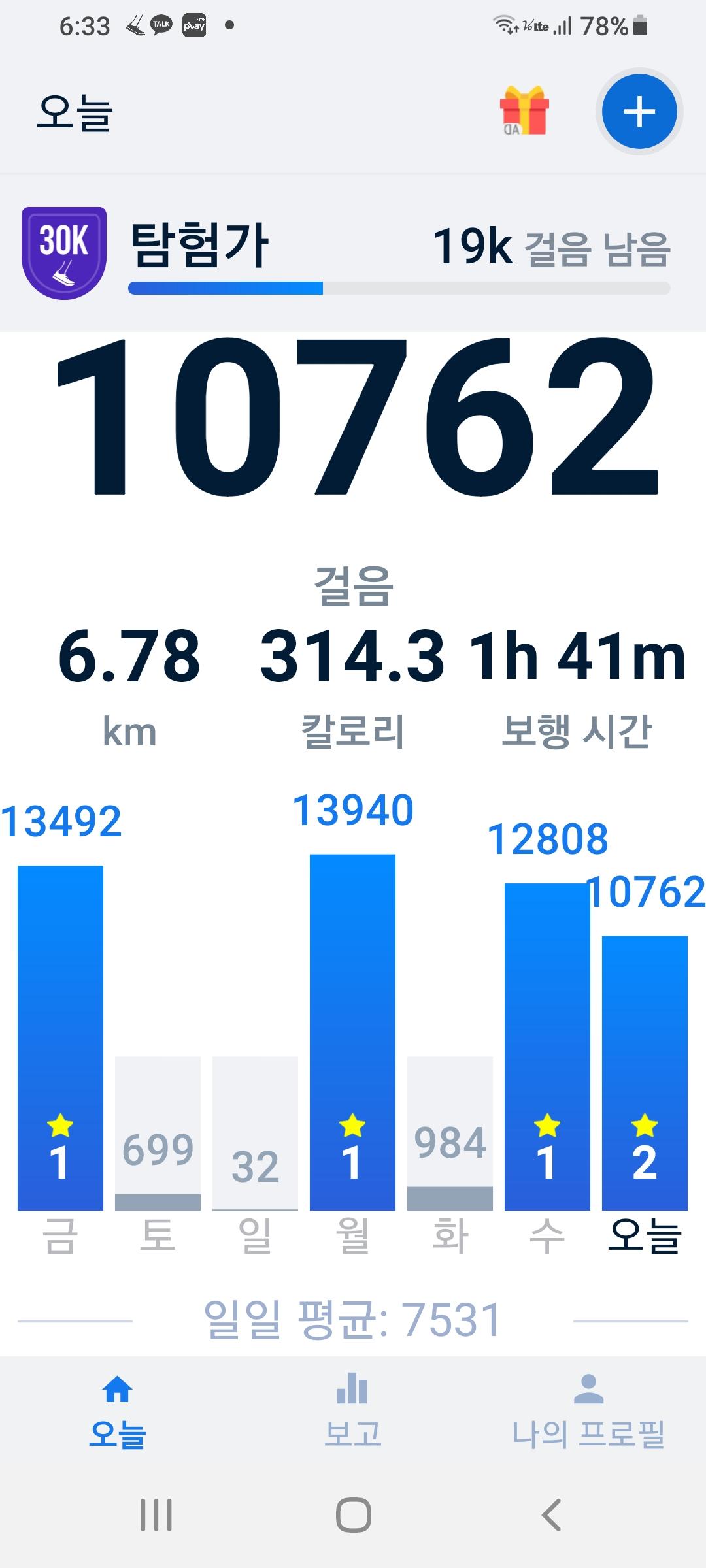Open the gift box ad icon
Image resolution: width=706 pixels, height=1568 pixels.
point(524,111)
